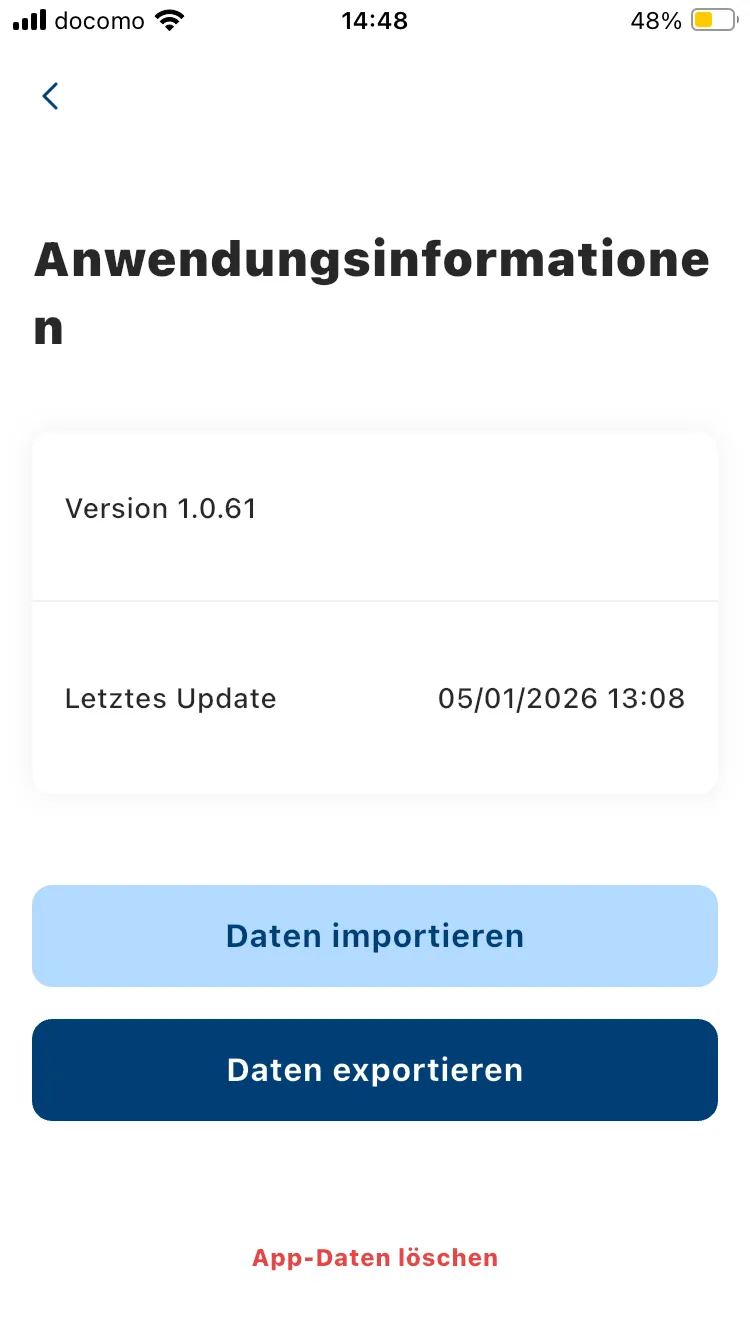
Task: Tap the 14:48 clock in status bar
Action: point(374,20)
